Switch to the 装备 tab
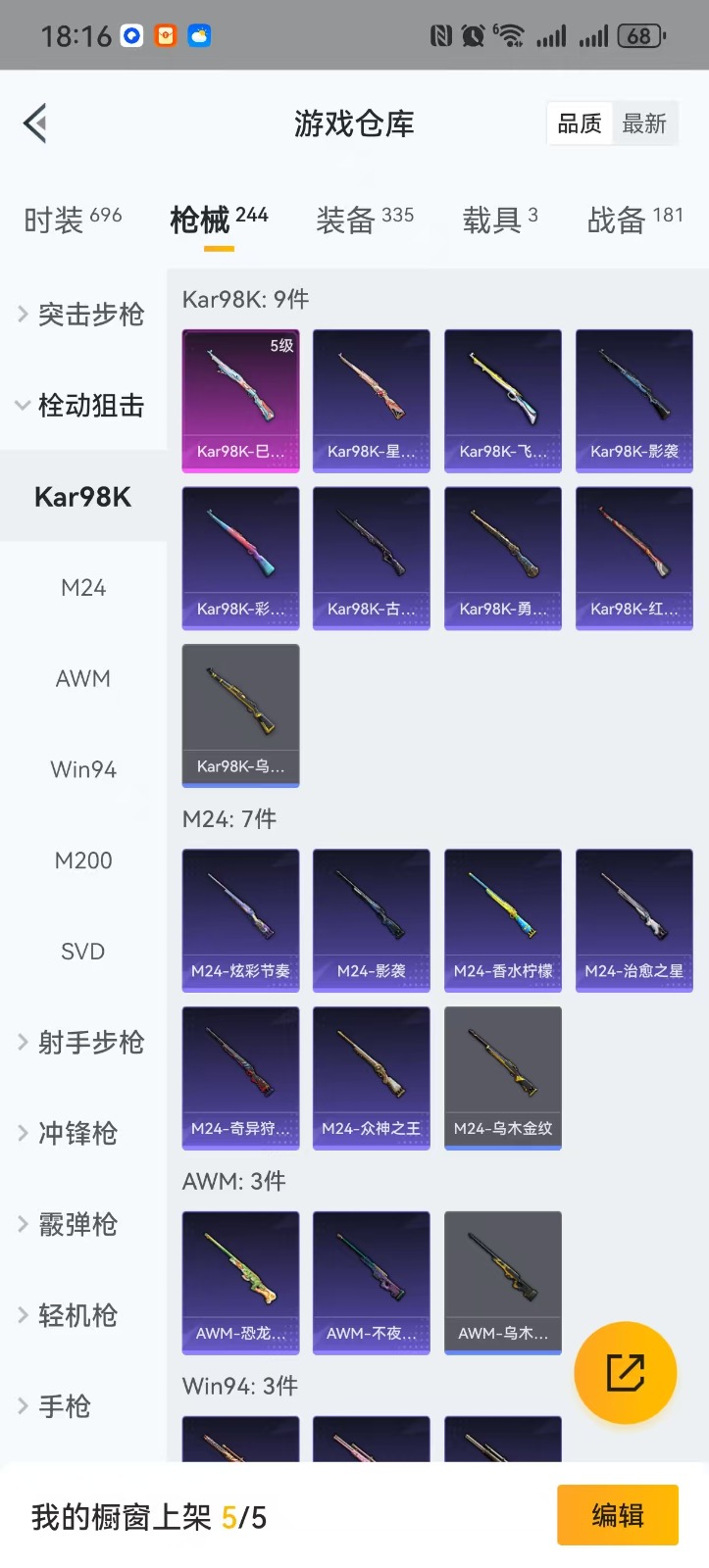 365,220
